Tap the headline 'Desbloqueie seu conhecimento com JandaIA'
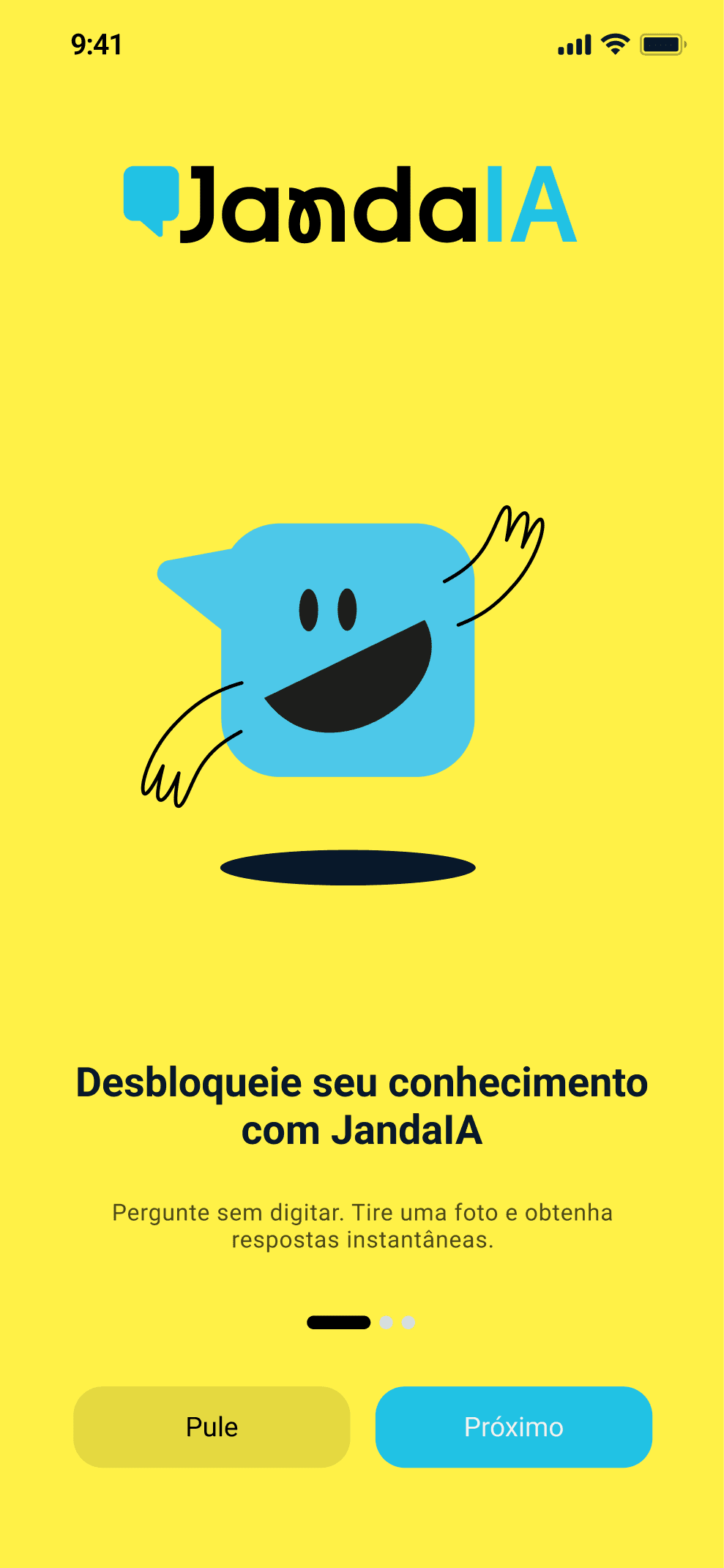 (x=362, y=1106)
